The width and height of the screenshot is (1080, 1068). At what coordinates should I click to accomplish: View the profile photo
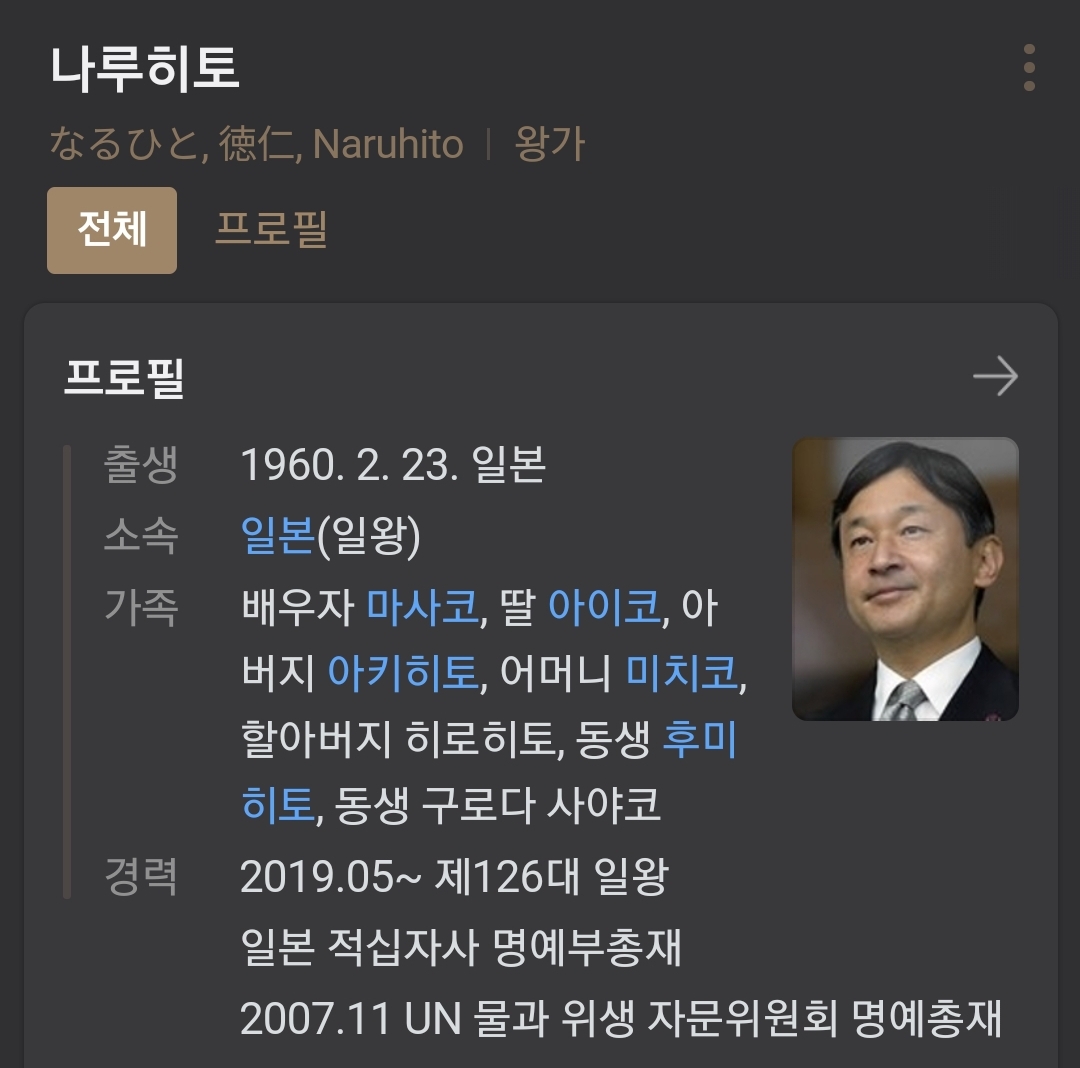(905, 578)
